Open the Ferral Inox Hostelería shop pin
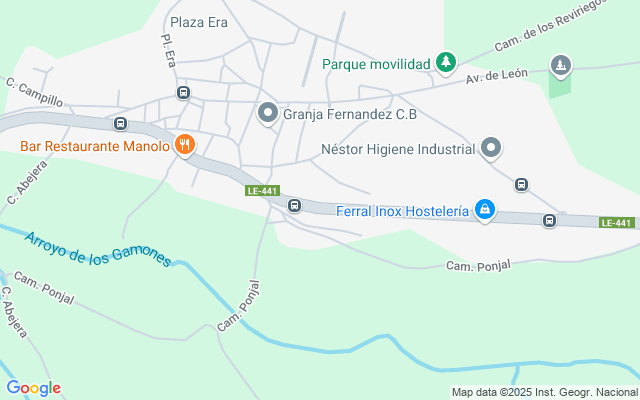 click(484, 209)
